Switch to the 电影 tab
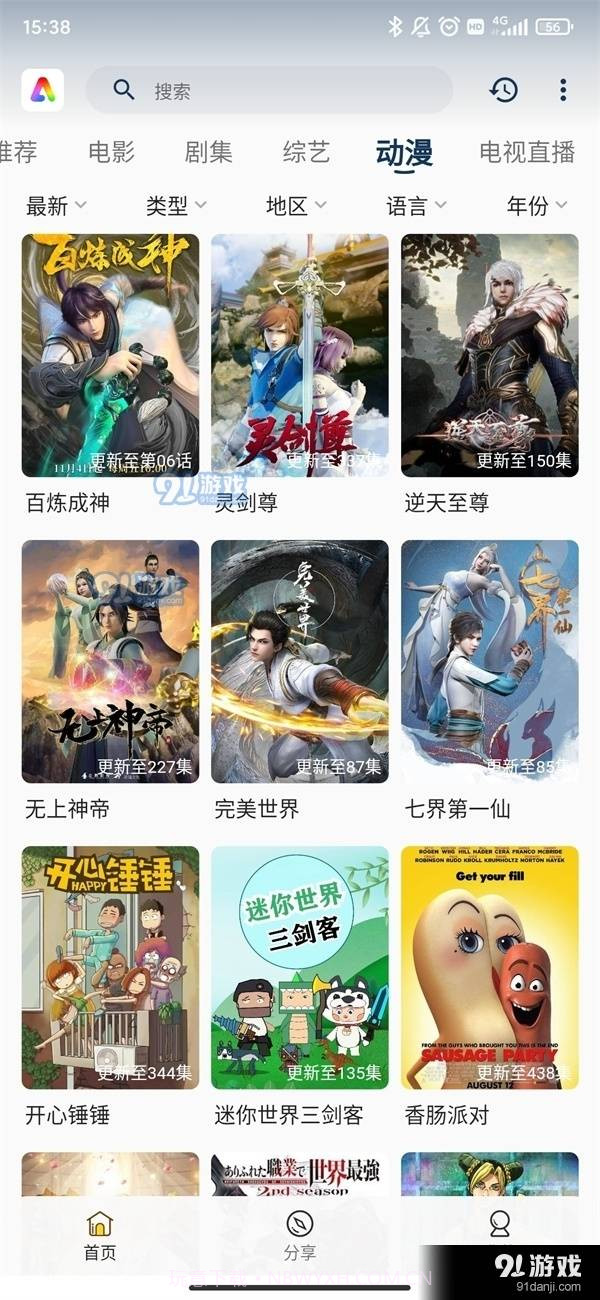 click(111, 153)
